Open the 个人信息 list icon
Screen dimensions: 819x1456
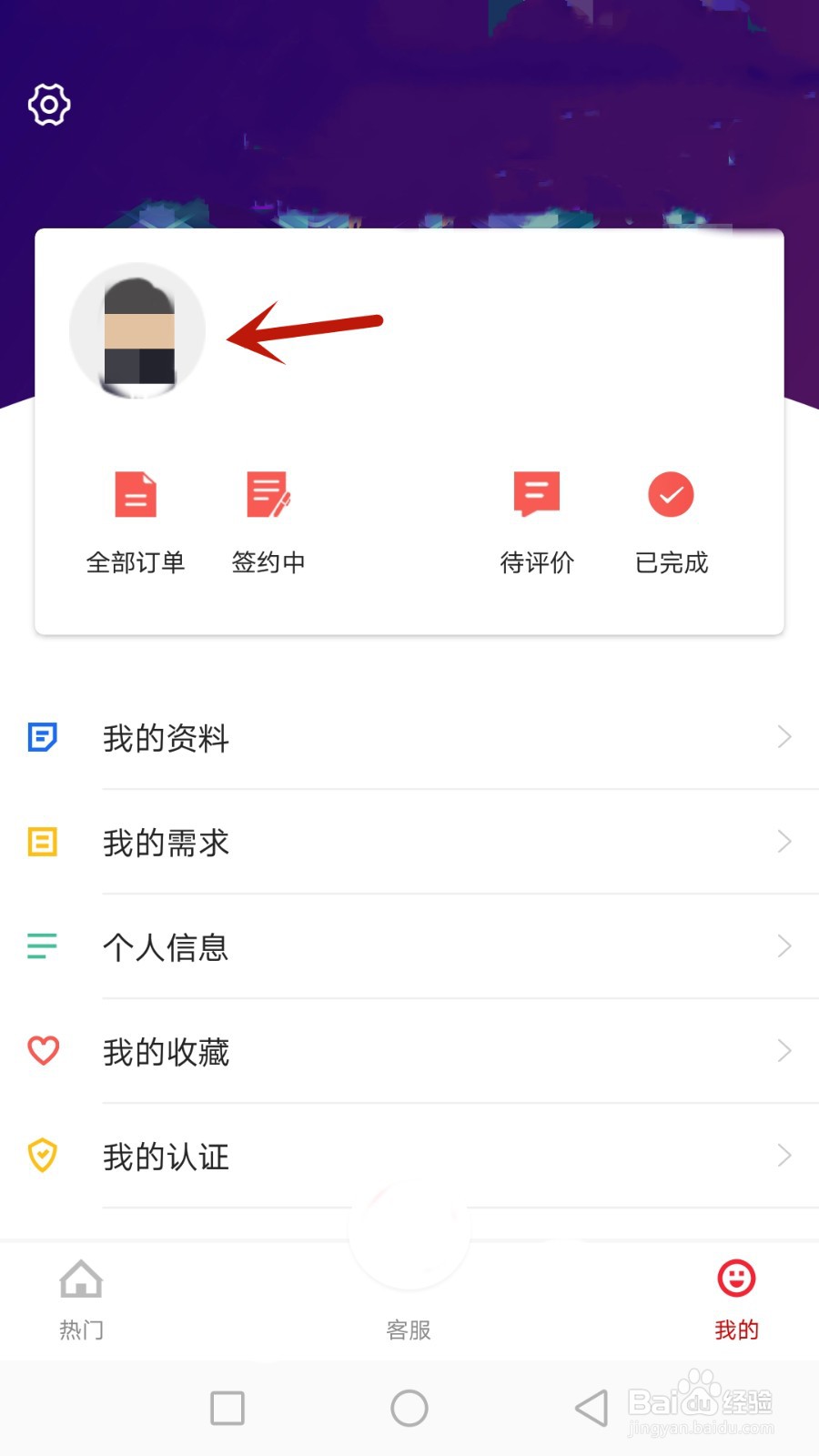click(43, 946)
